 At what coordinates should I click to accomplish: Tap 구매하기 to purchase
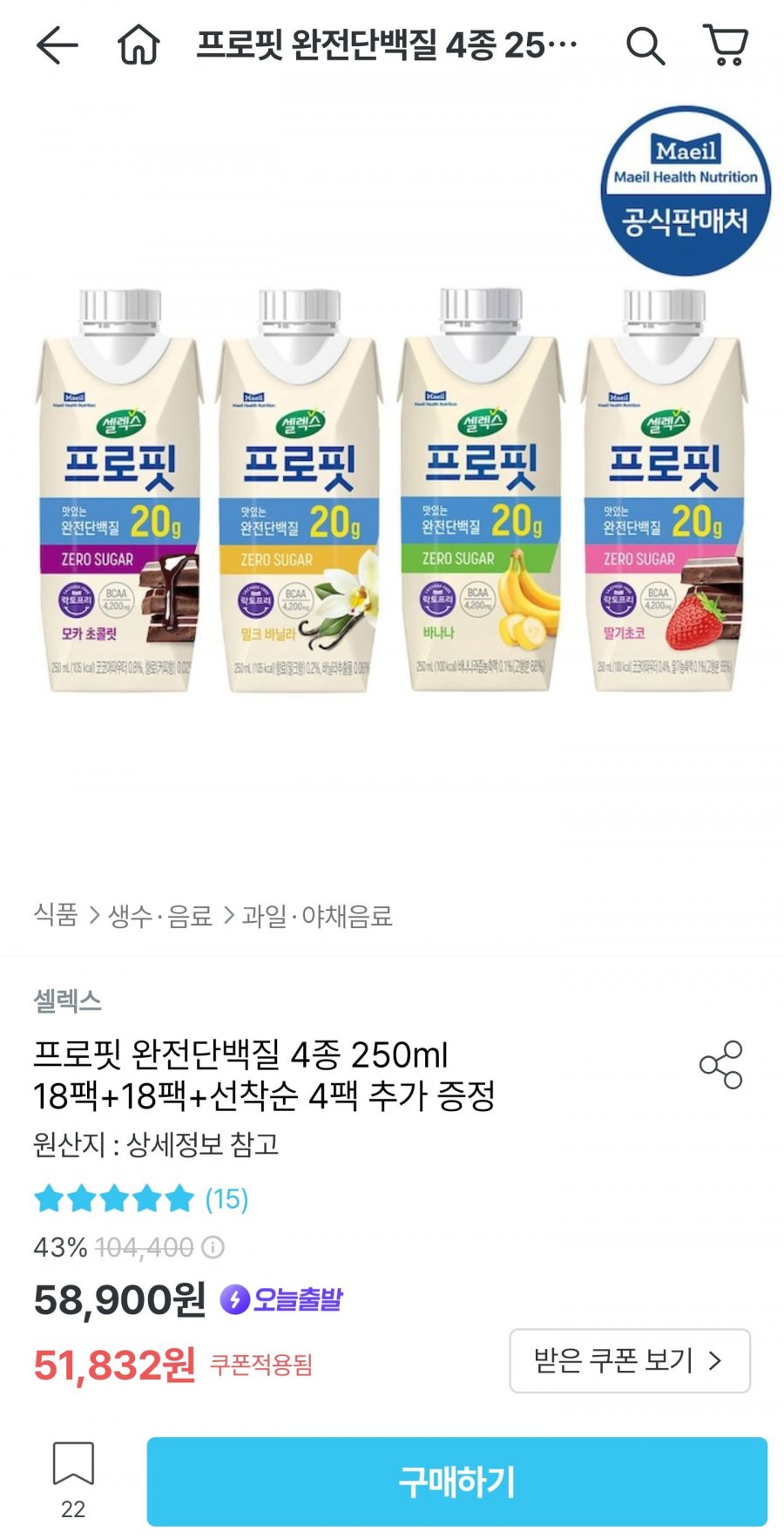click(x=456, y=1481)
